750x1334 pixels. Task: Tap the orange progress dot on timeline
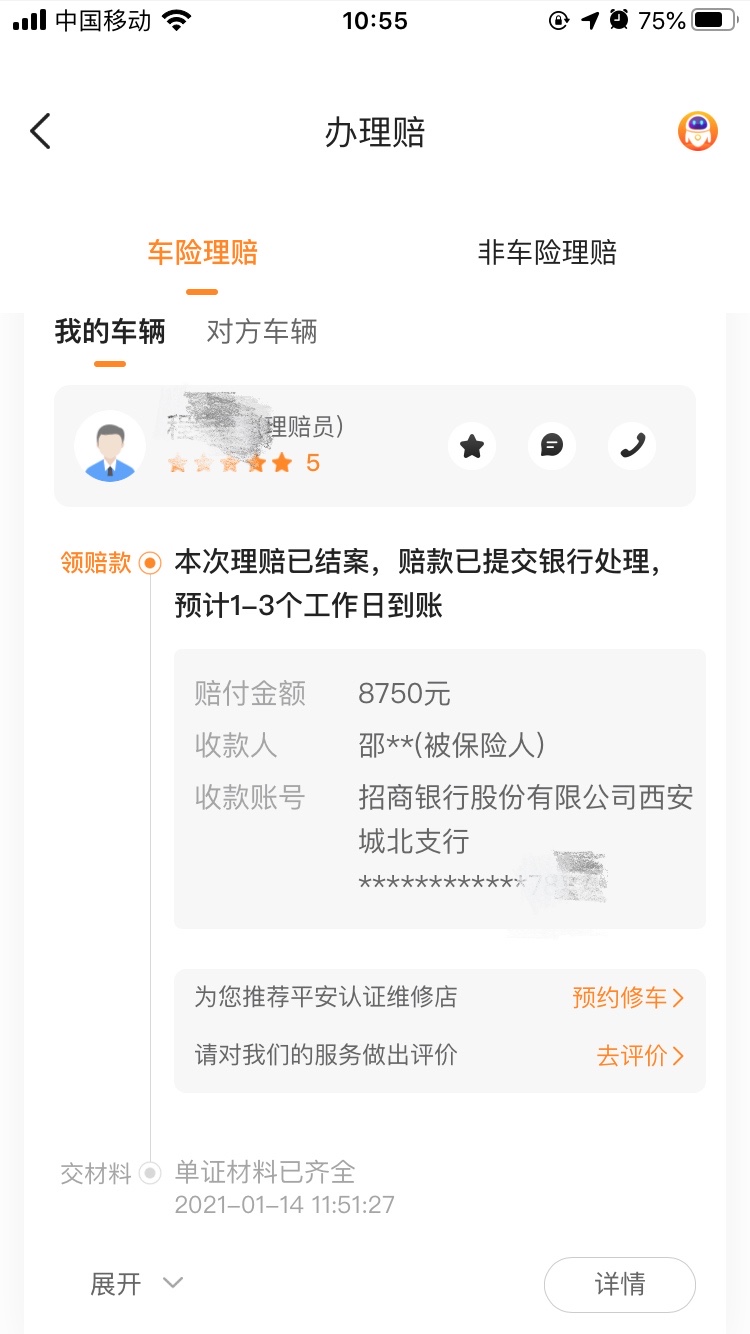tap(148, 563)
